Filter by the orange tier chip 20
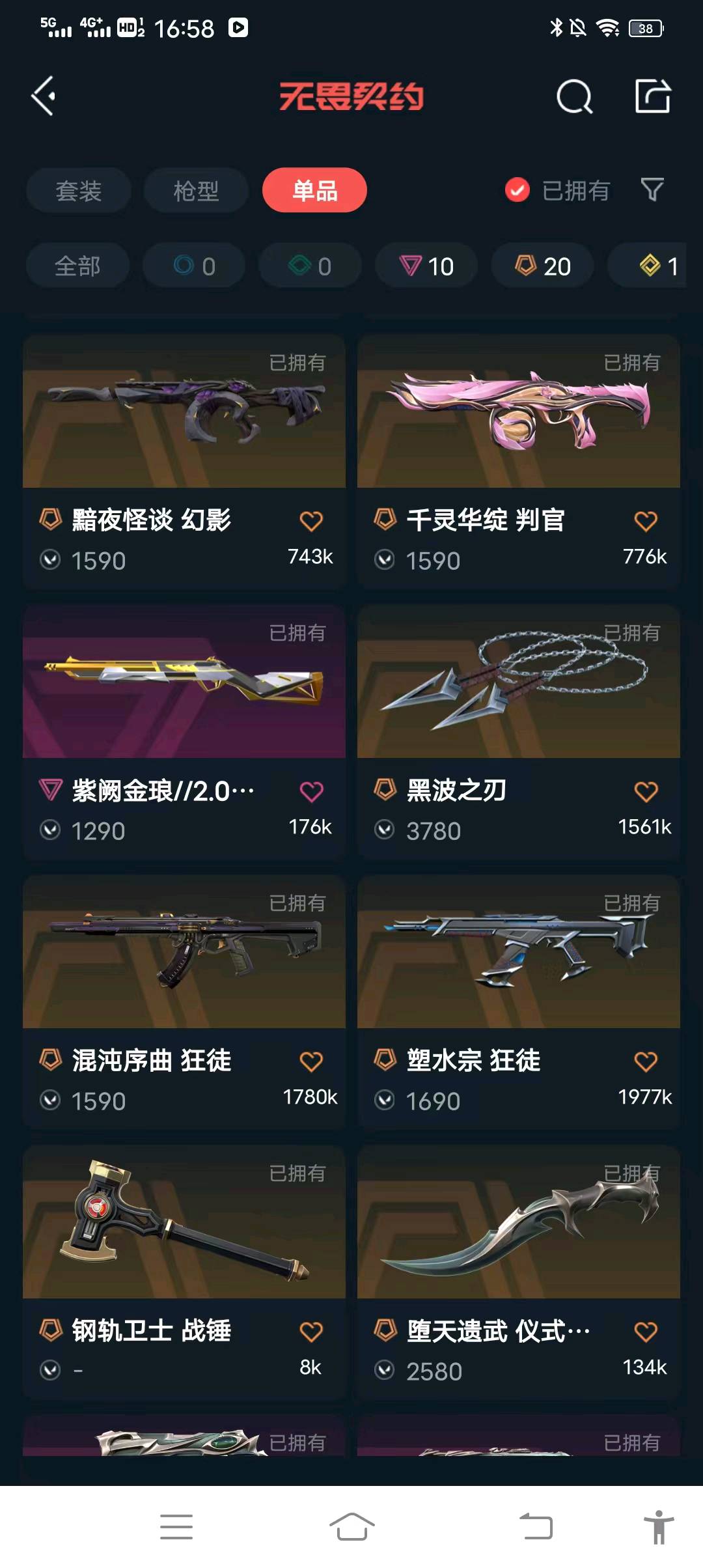The image size is (703, 1568). point(543,266)
